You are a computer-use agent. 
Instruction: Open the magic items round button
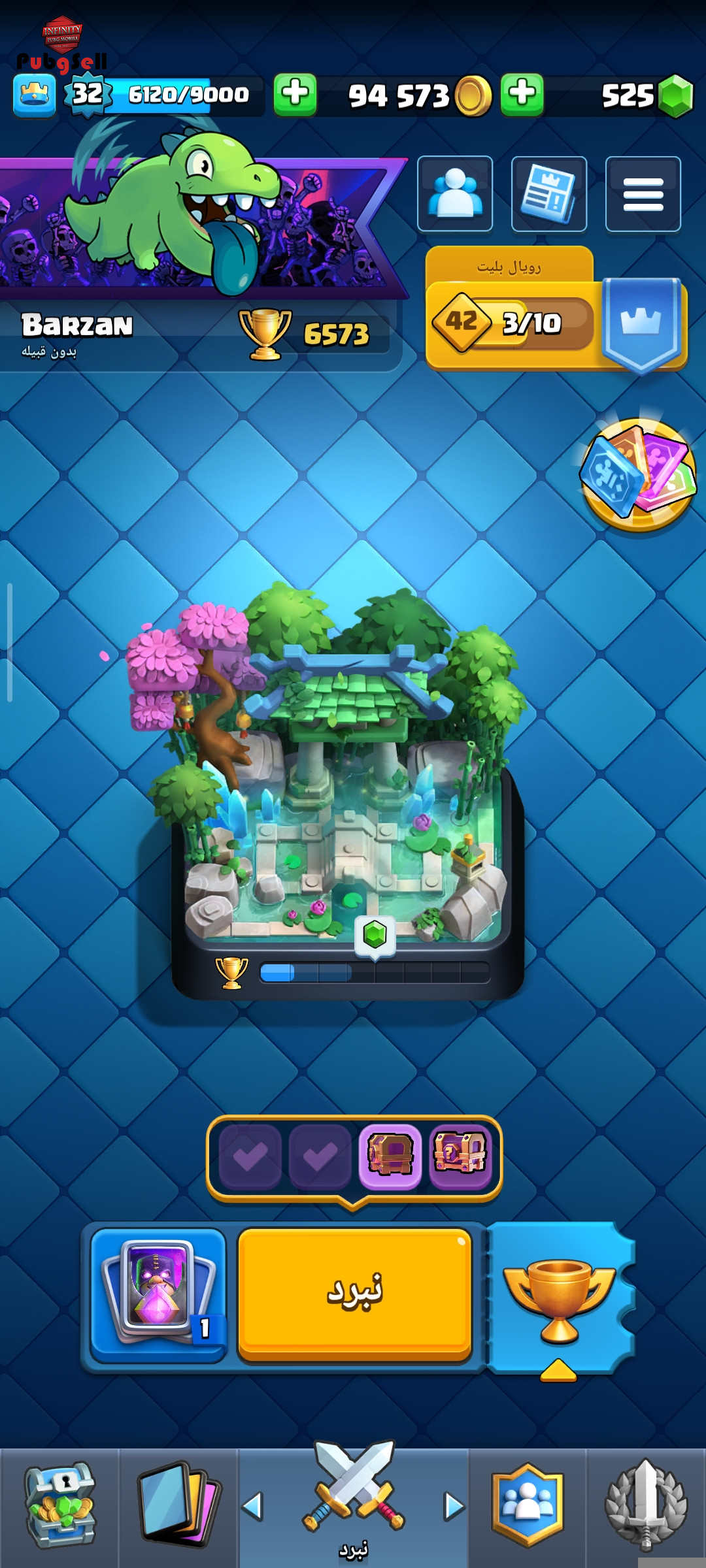pyautogui.click(x=637, y=475)
